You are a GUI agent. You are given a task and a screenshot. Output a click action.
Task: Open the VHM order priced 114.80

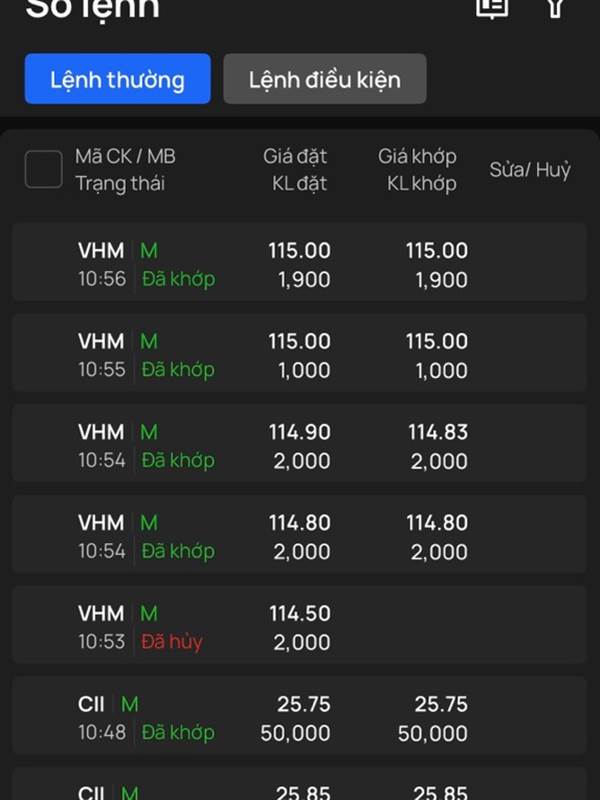point(299,537)
